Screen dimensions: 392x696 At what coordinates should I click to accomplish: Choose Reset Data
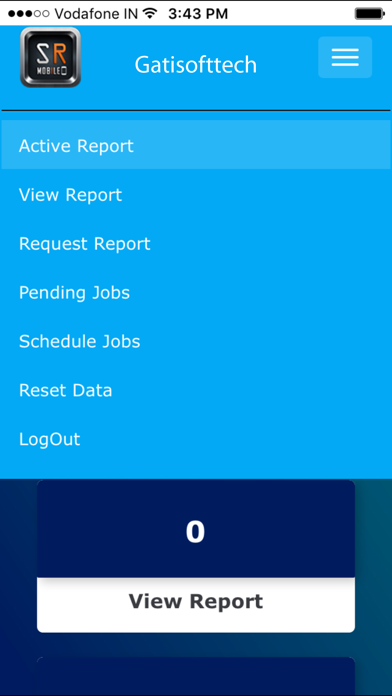pyautogui.click(x=196, y=390)
